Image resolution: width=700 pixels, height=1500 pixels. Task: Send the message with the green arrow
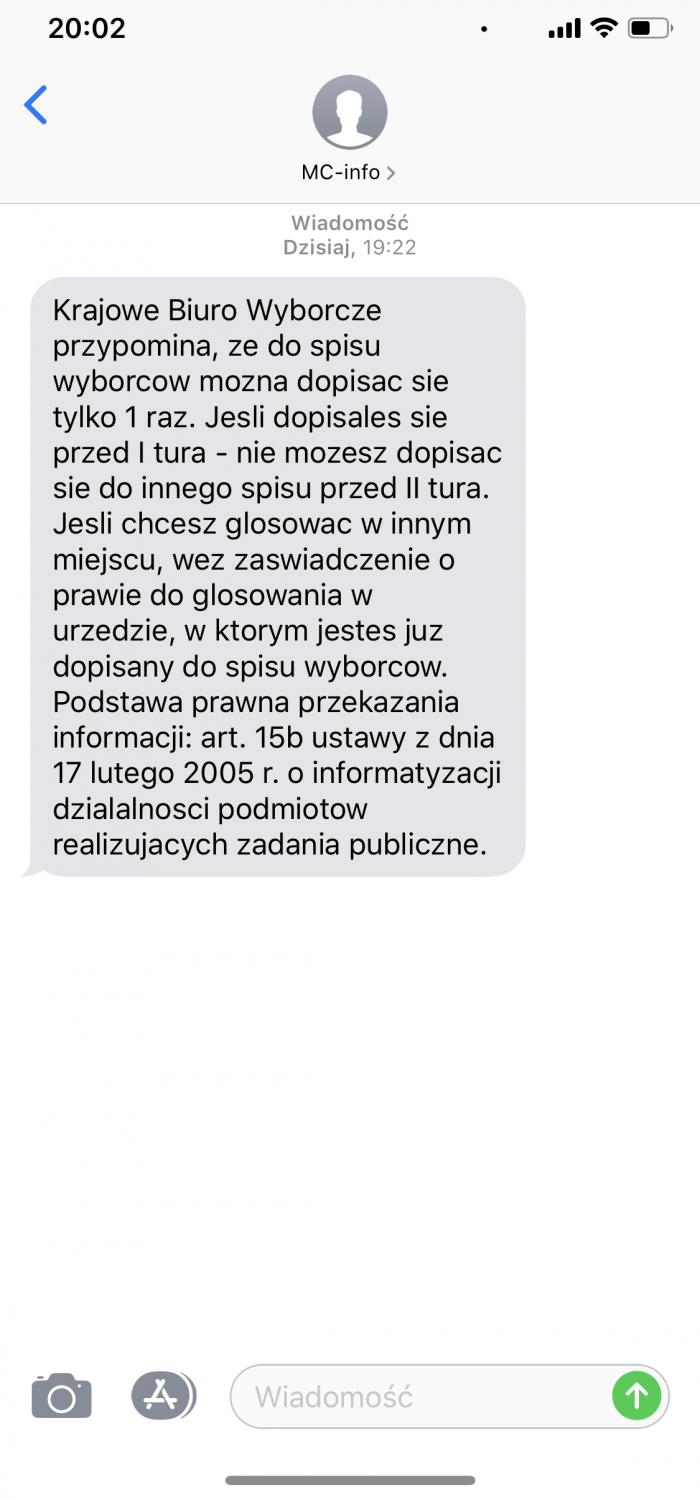636,1395
